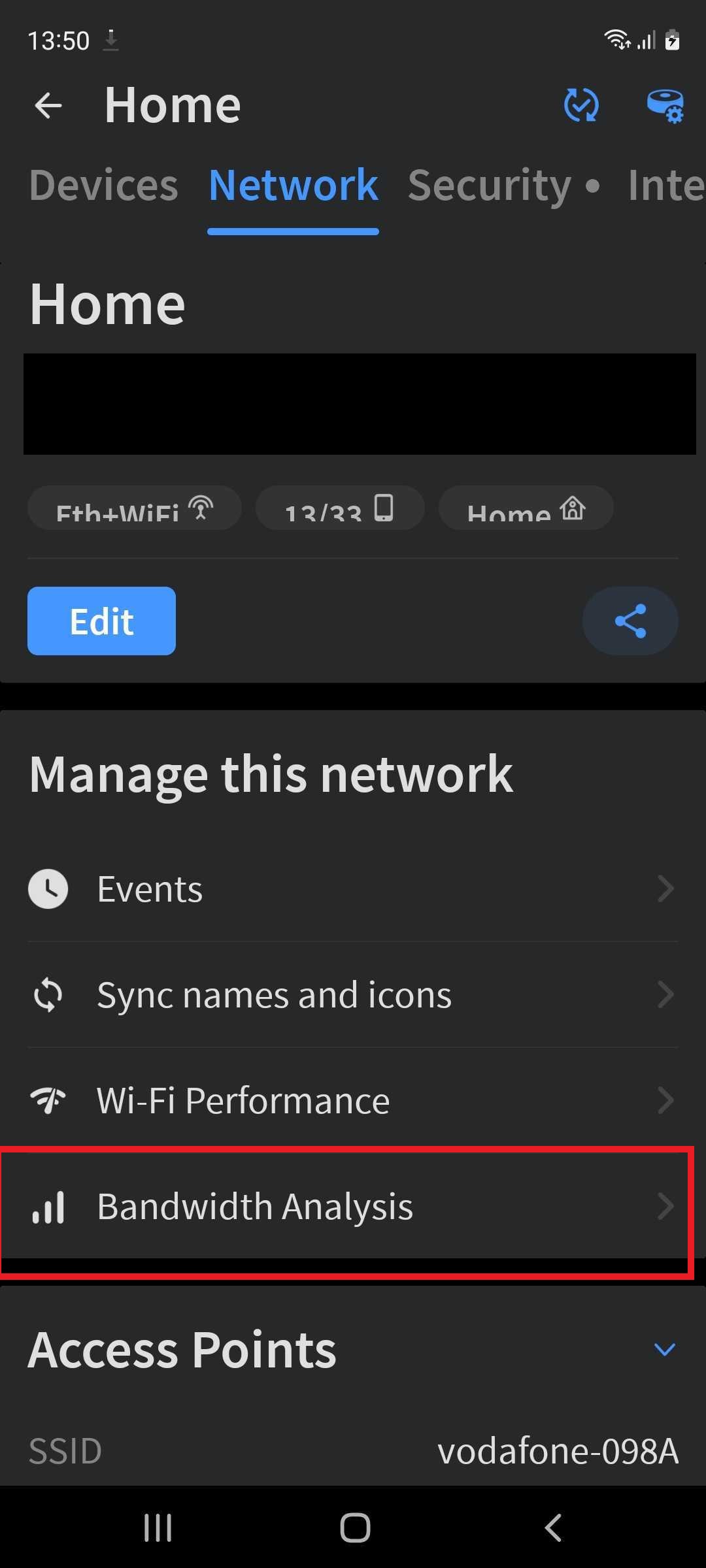Switch to the Devices tab
This screenshot has height=1568, width=706.
coord(103,185)
